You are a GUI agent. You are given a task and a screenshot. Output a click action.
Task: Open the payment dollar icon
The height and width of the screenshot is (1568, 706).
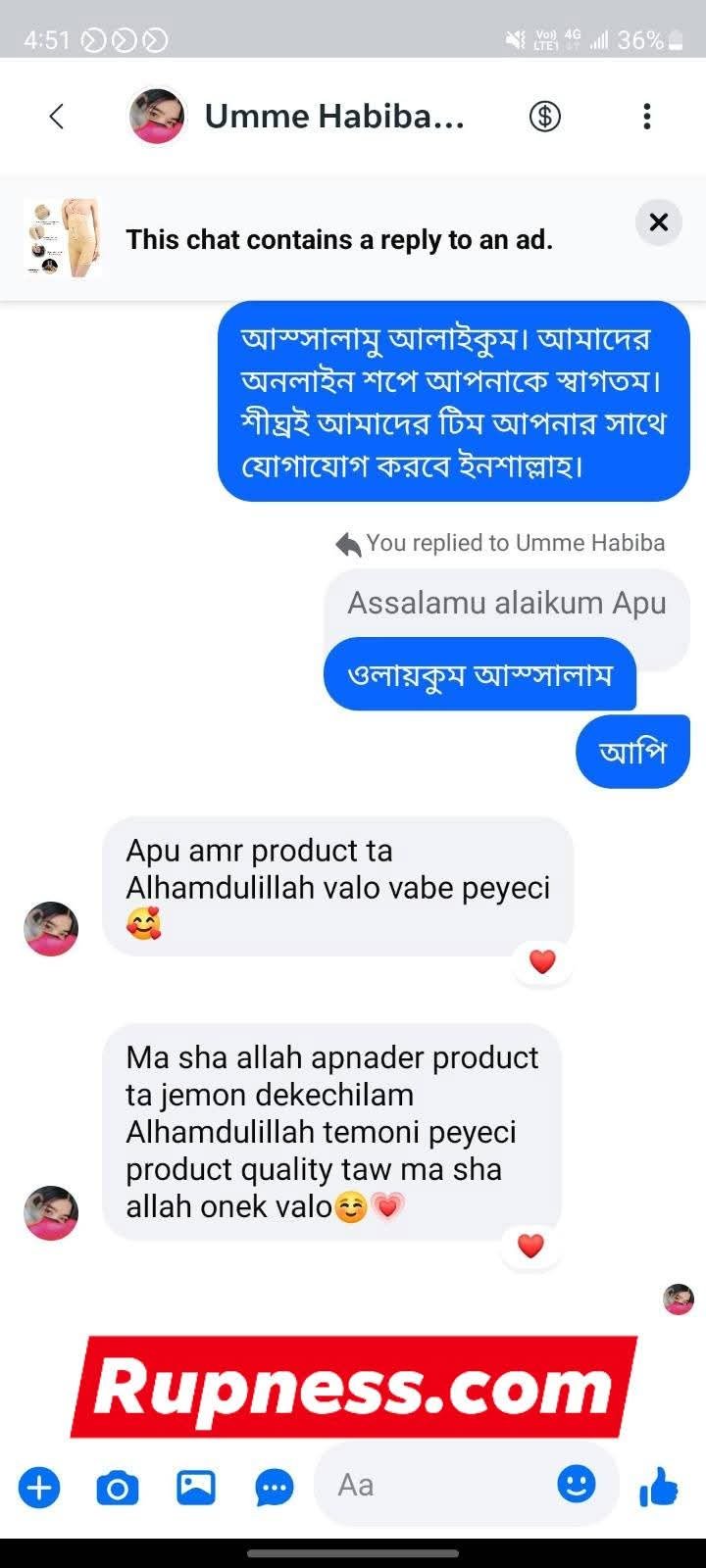[x=545, y=117]
